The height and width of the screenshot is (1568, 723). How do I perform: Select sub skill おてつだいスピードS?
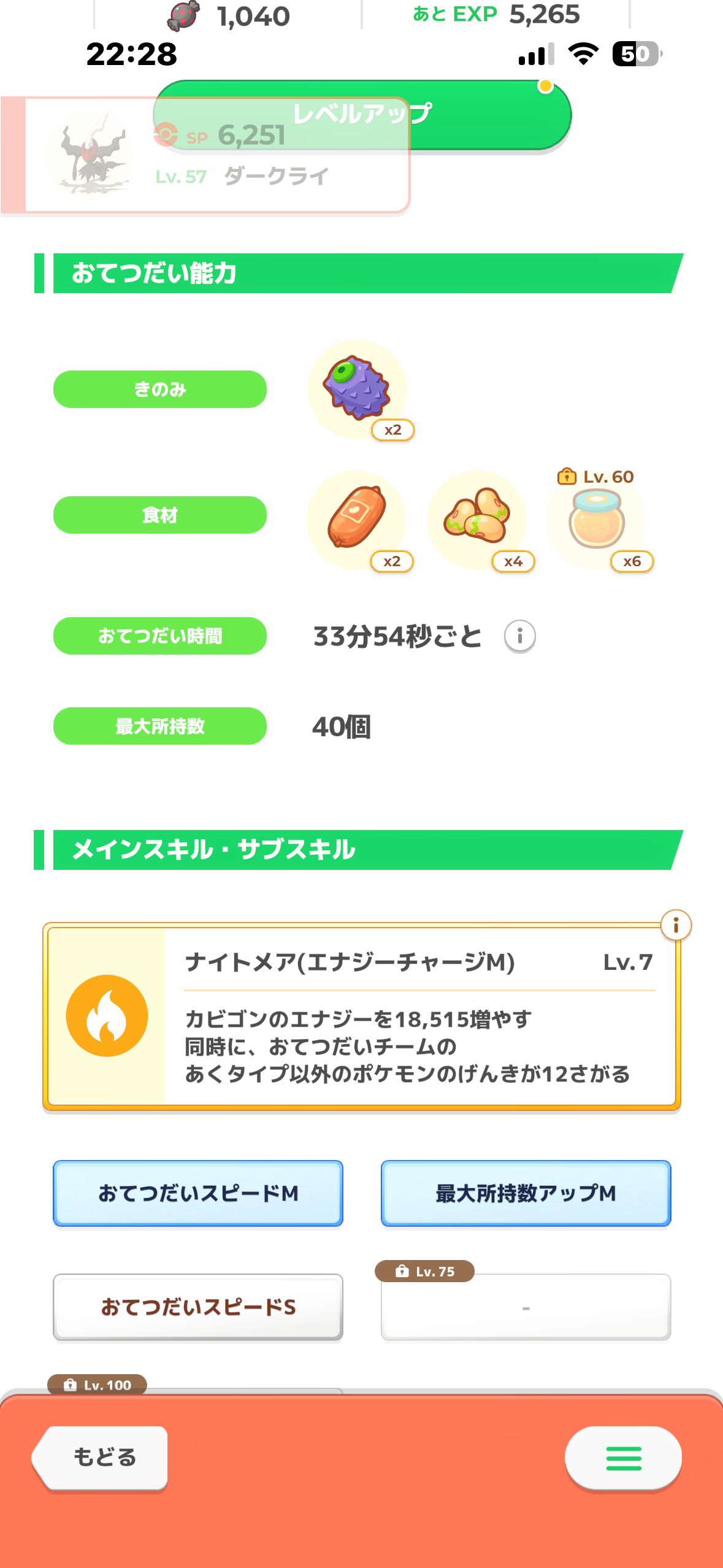198,1307
